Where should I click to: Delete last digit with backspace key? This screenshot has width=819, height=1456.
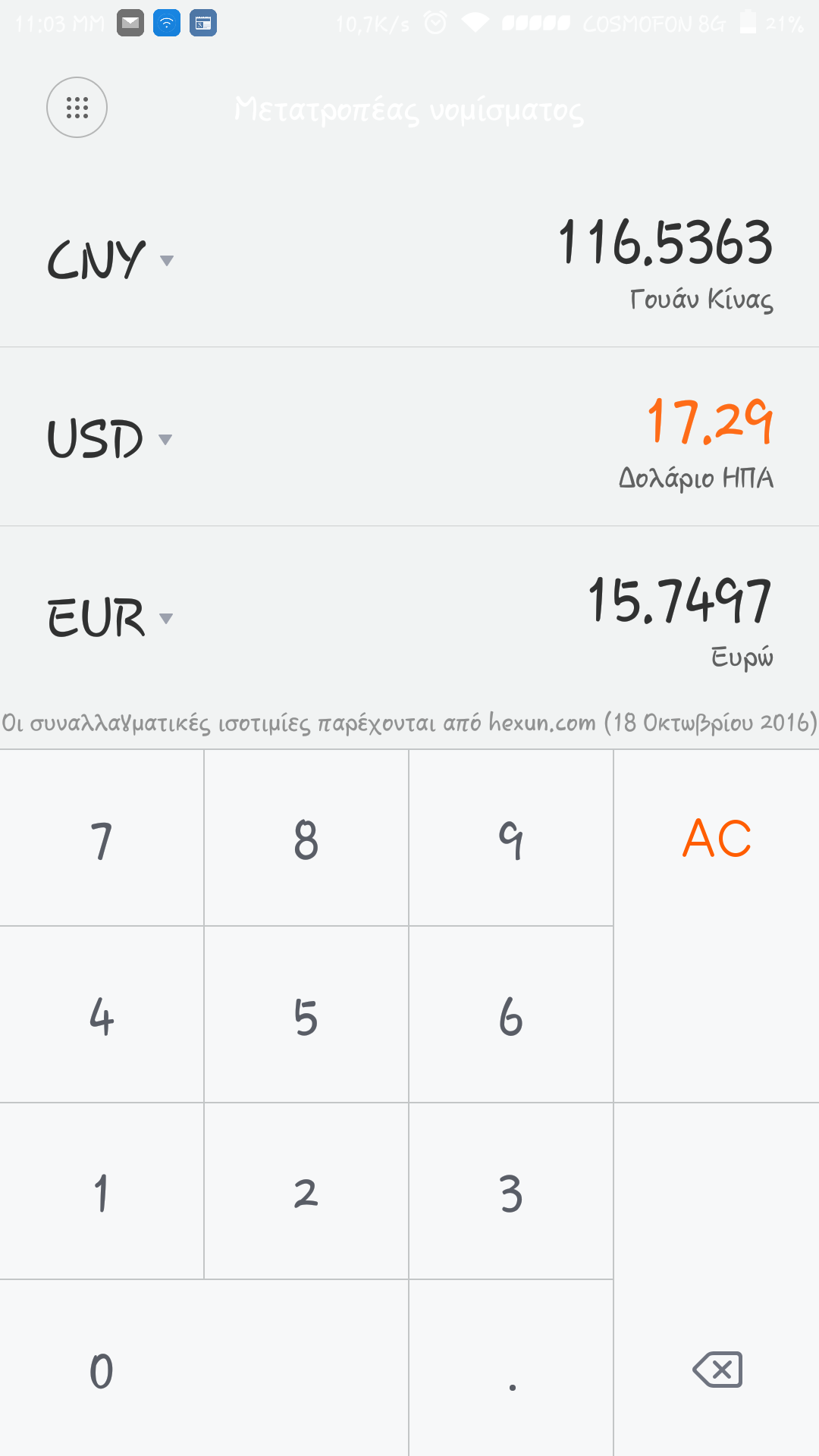[x=717, y=1370]
